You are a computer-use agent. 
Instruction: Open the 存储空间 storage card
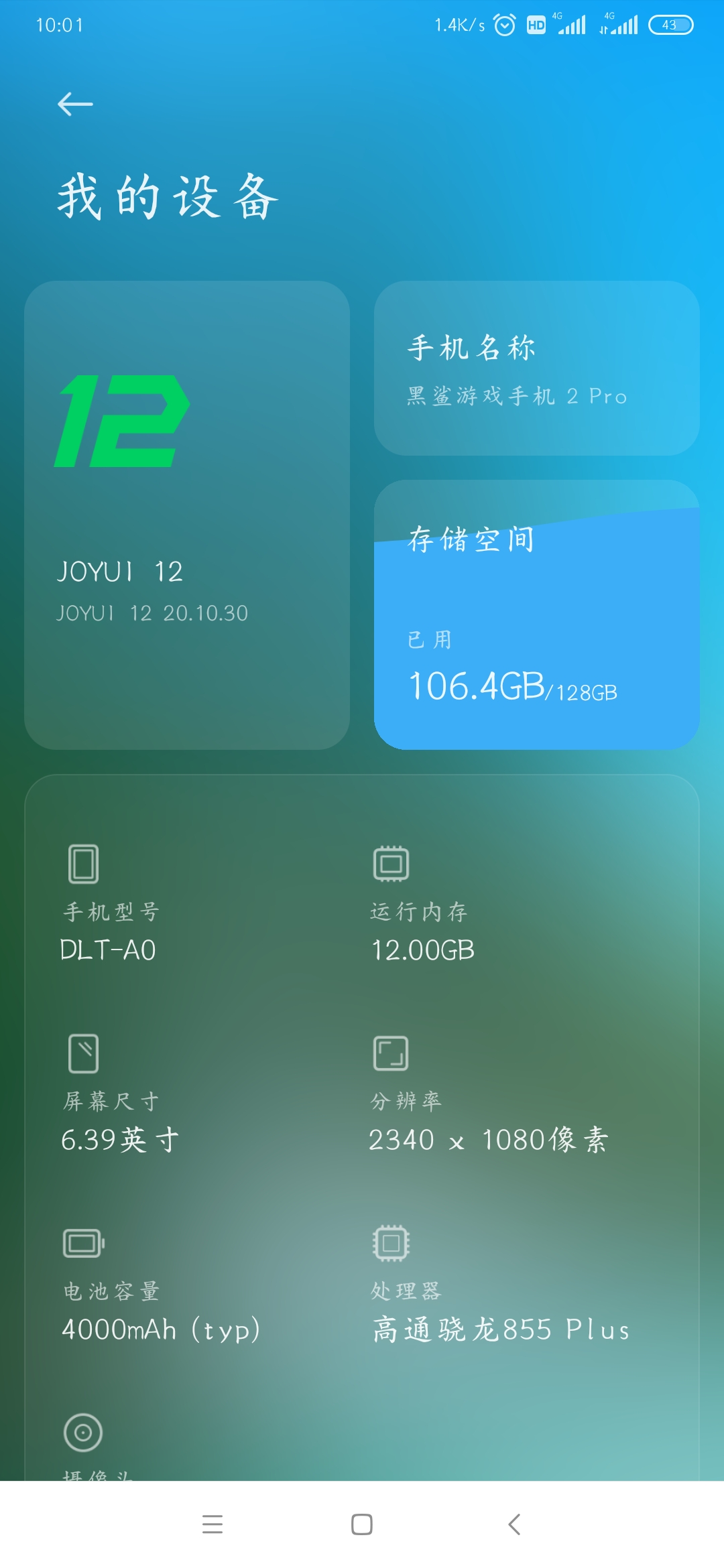[536, 614]
